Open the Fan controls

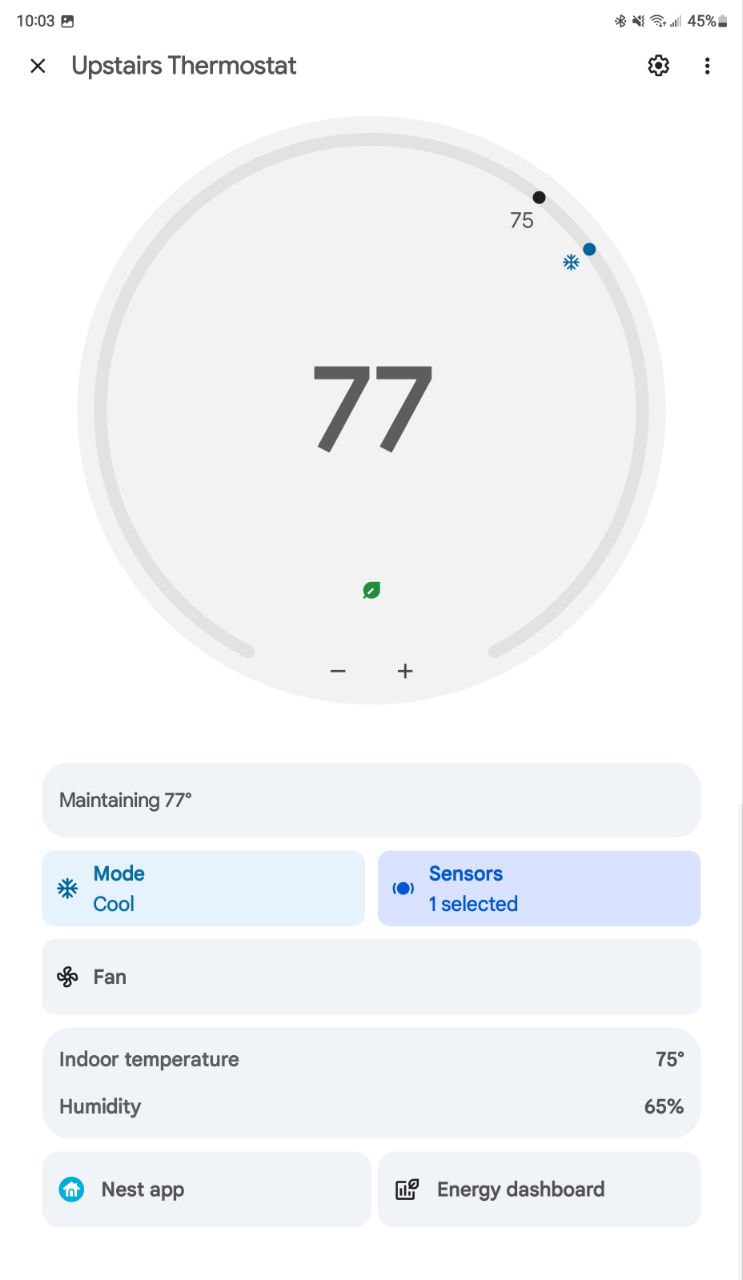(371, 977)
